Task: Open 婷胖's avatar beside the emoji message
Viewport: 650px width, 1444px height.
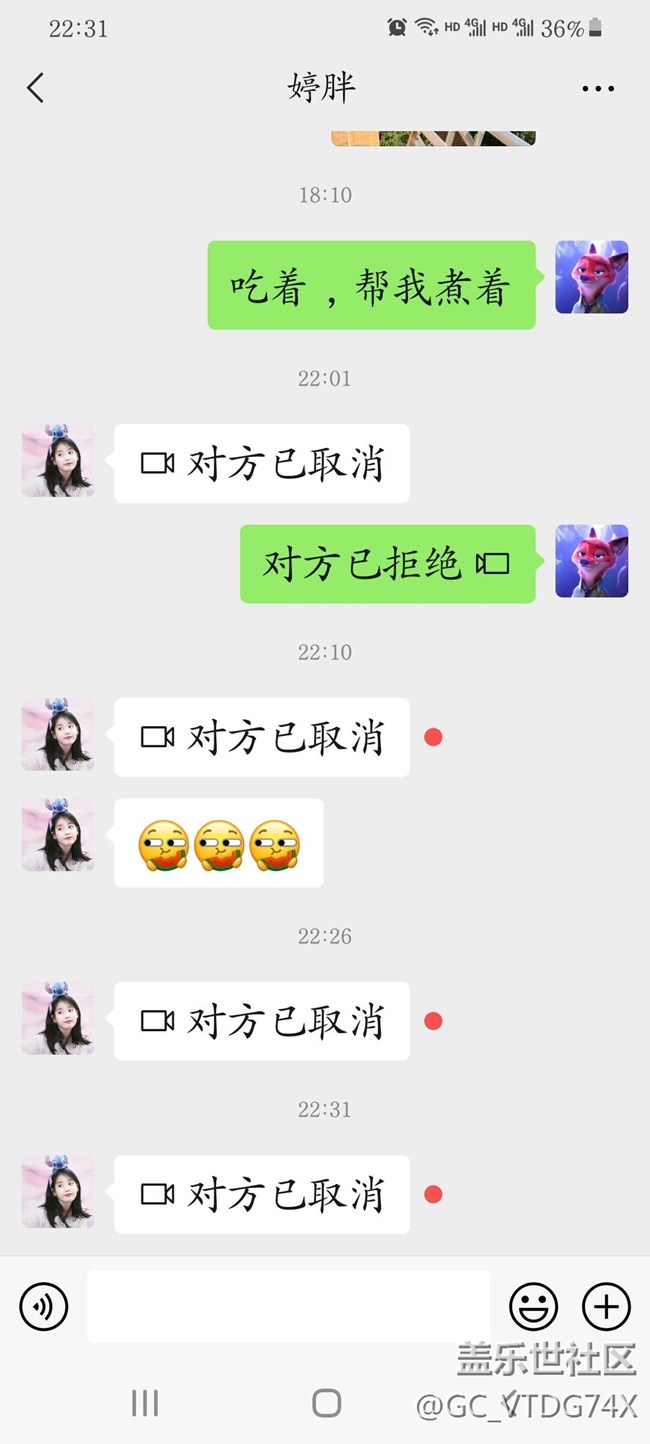Action: coord(58,835)
